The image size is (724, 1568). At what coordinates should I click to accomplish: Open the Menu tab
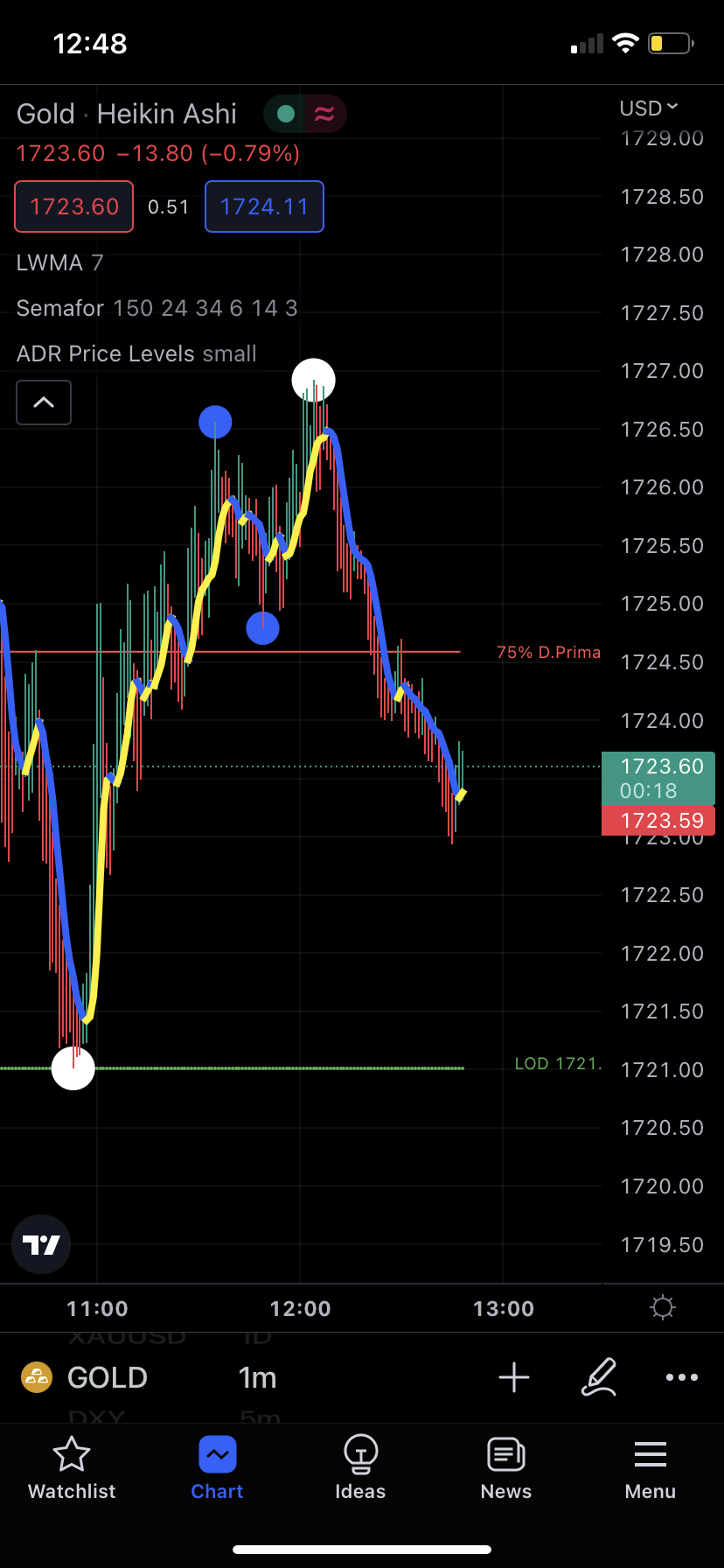pos(651,1468)
